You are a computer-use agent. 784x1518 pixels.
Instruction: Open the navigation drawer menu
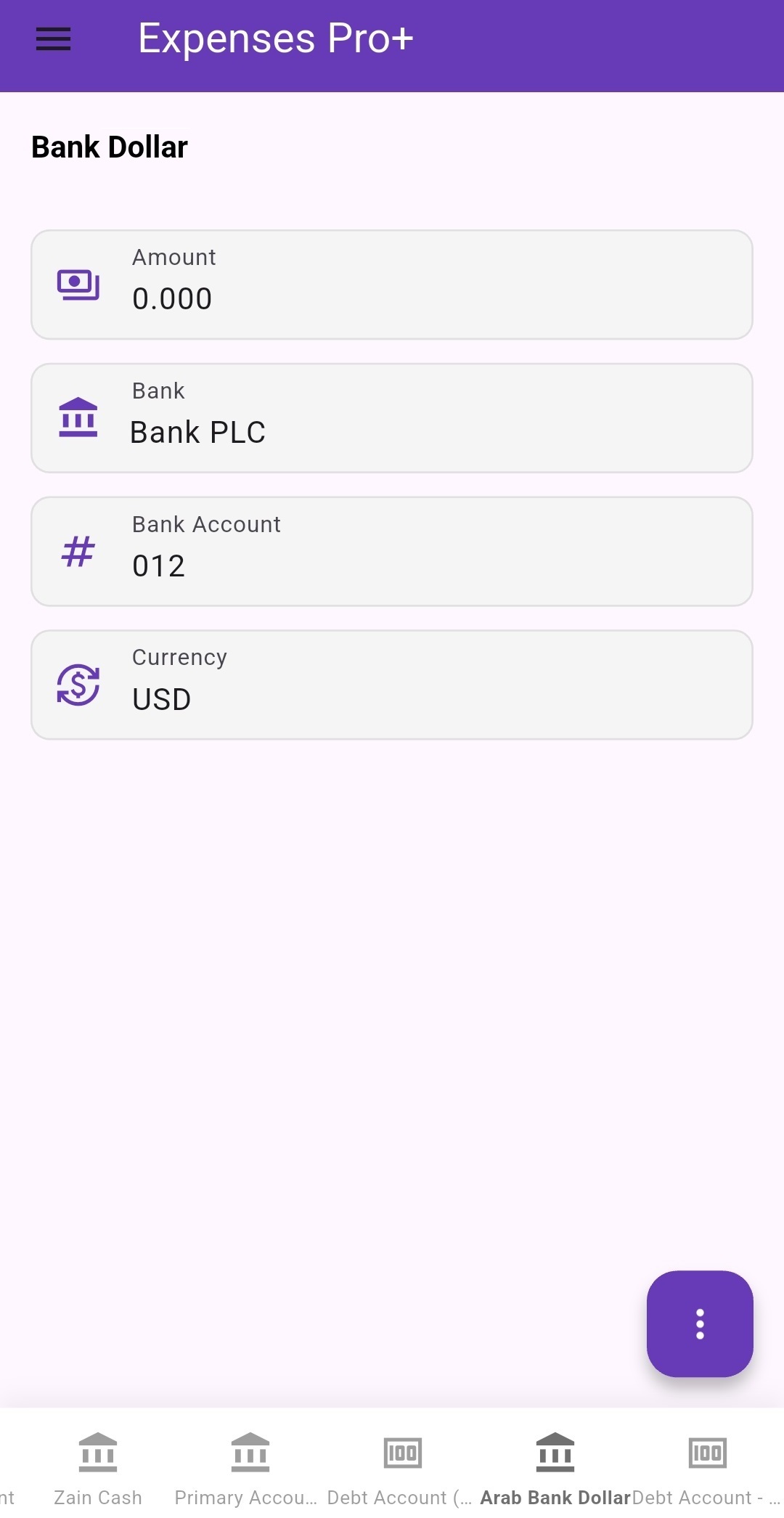(53, 40)
